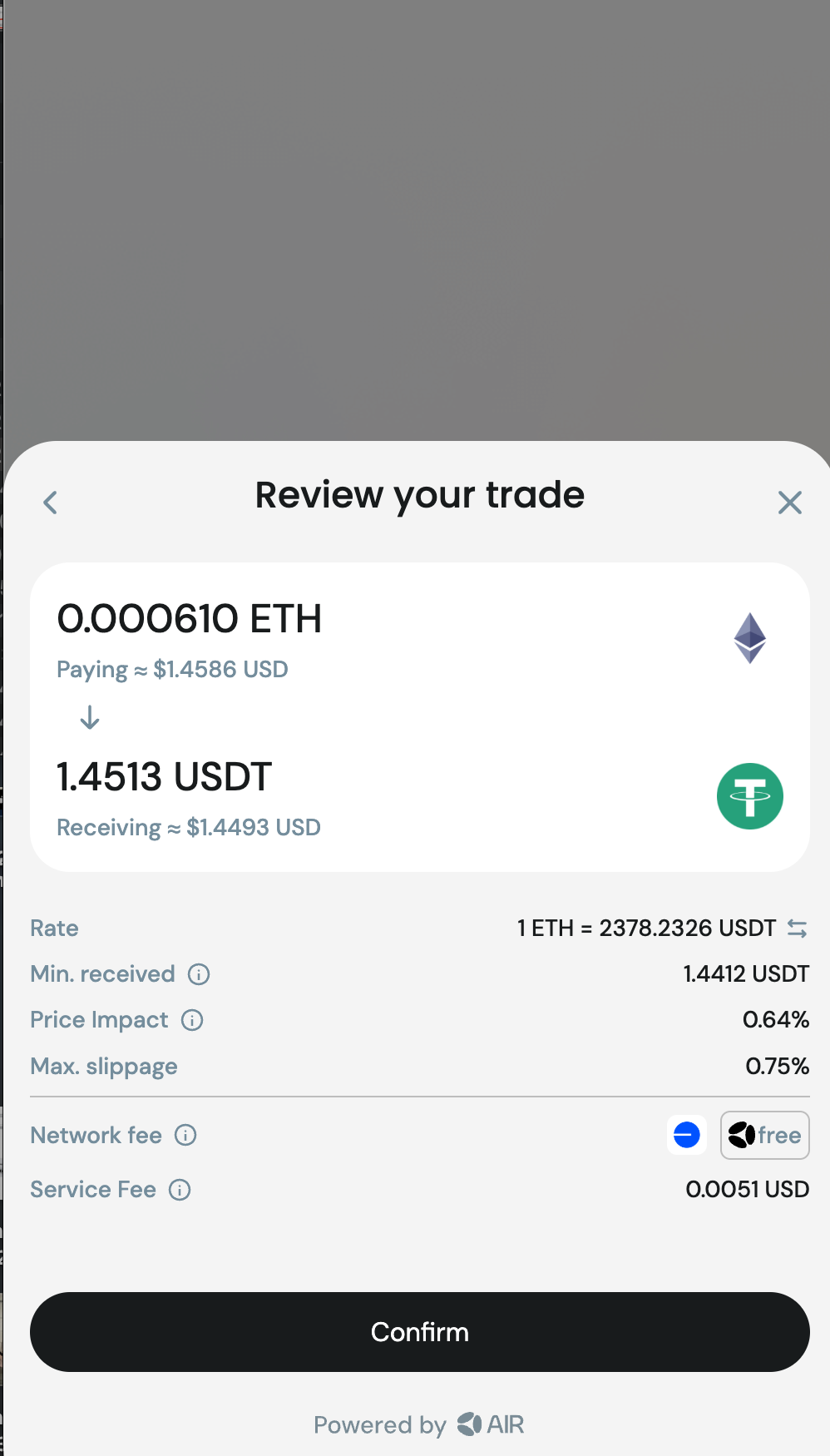The width and height of the screenshot is (830, 1456).
Task: Open the Network fee info tooltip
Action: [x=185, y=1135]
